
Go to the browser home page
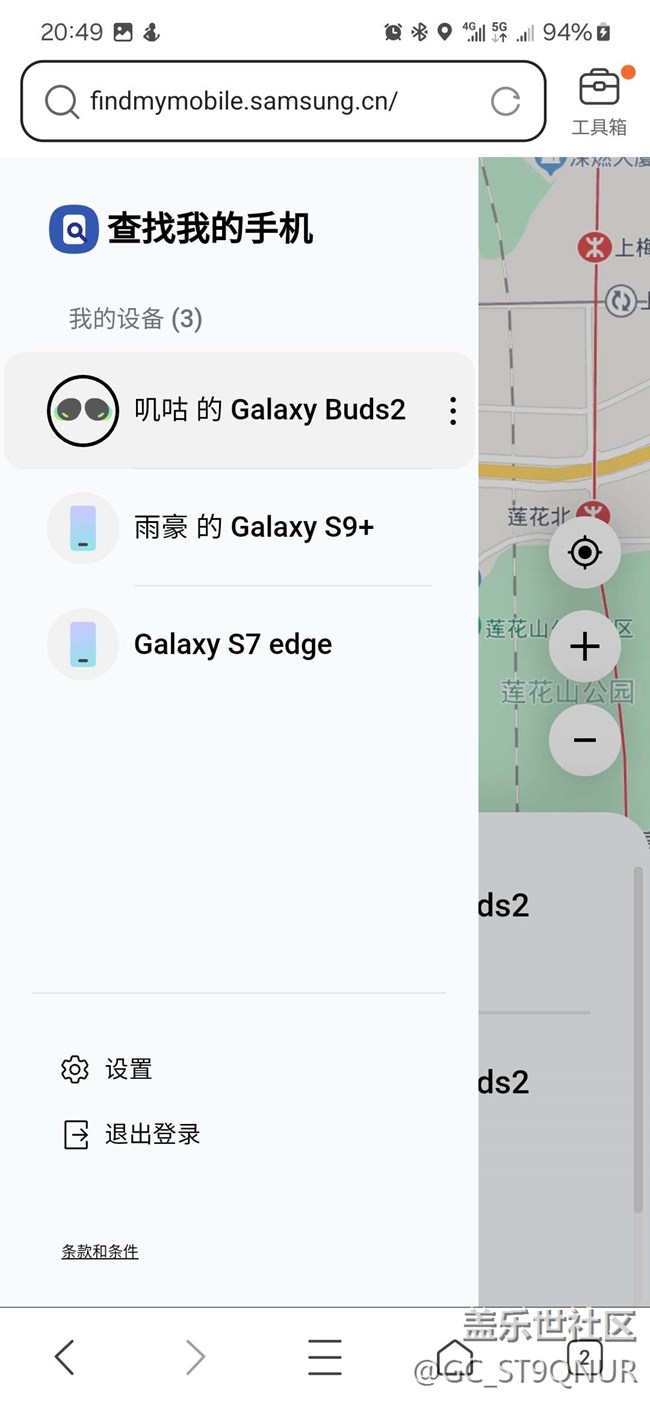pyautogui.click(x=455, y=1357)
